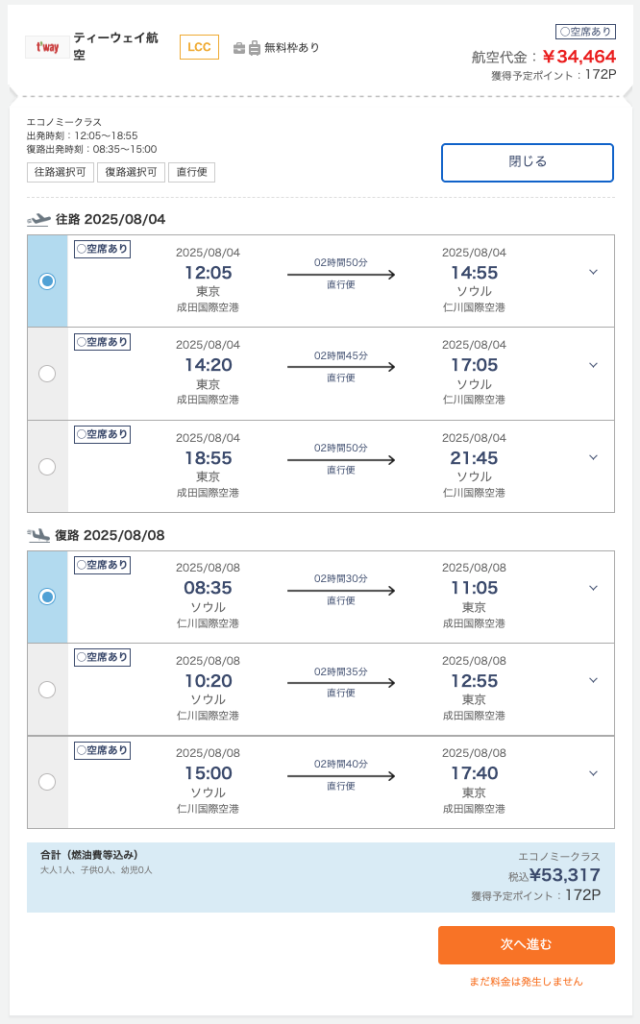Expand details of the 14:20 outbound flight

(x=593, y=365)
